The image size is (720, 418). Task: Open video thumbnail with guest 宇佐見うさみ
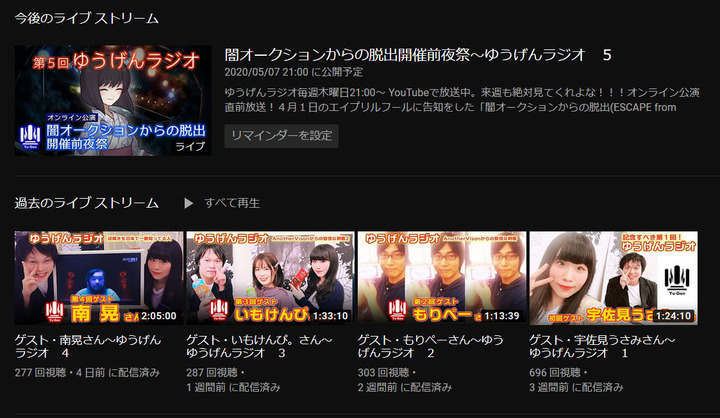(613, 278)
